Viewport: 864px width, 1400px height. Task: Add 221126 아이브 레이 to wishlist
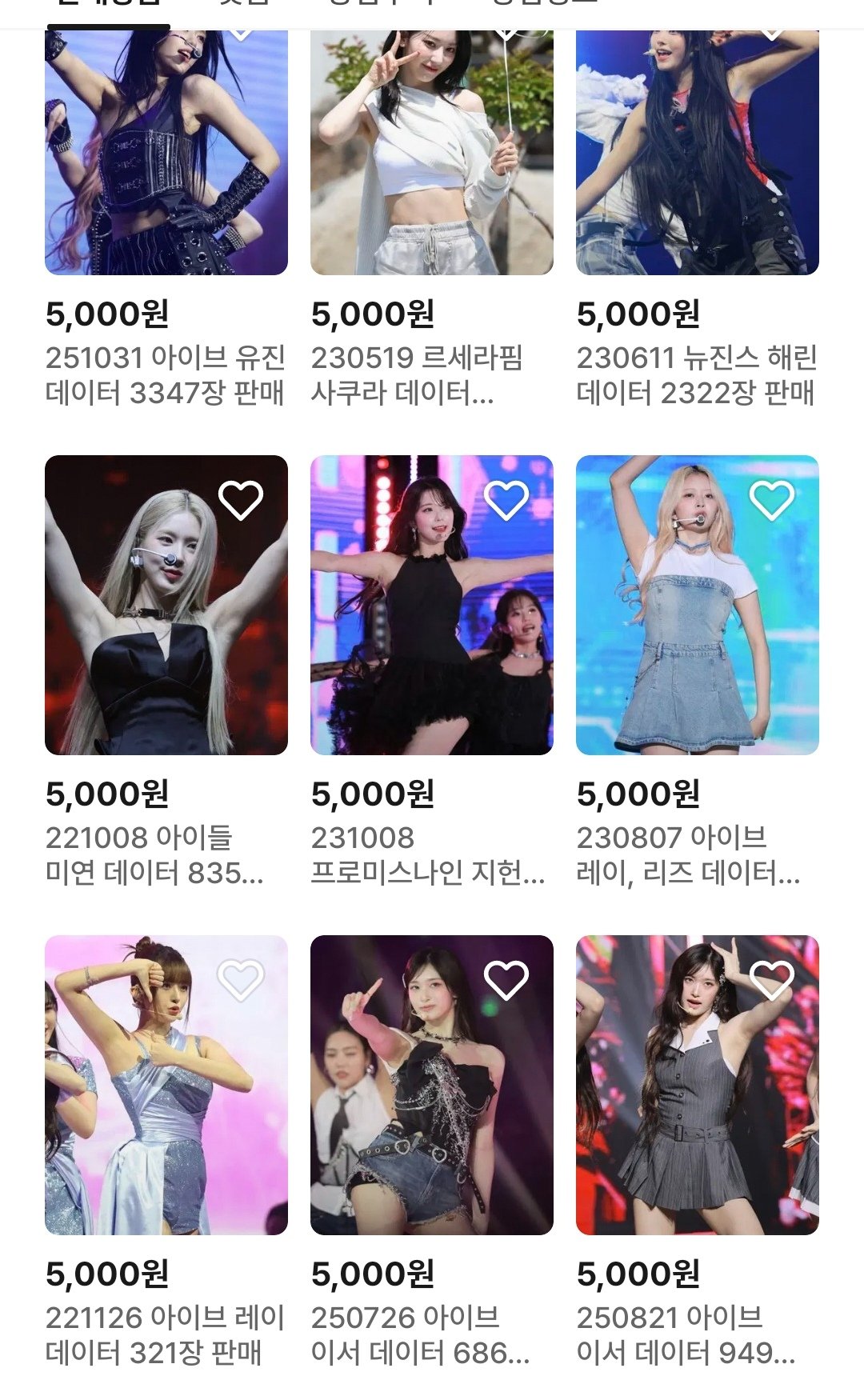(x=241, y=980)
